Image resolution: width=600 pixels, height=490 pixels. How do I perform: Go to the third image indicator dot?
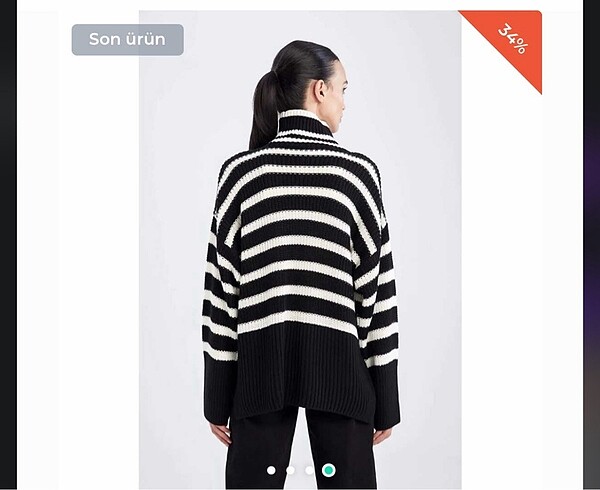click(x=309, y=470)
